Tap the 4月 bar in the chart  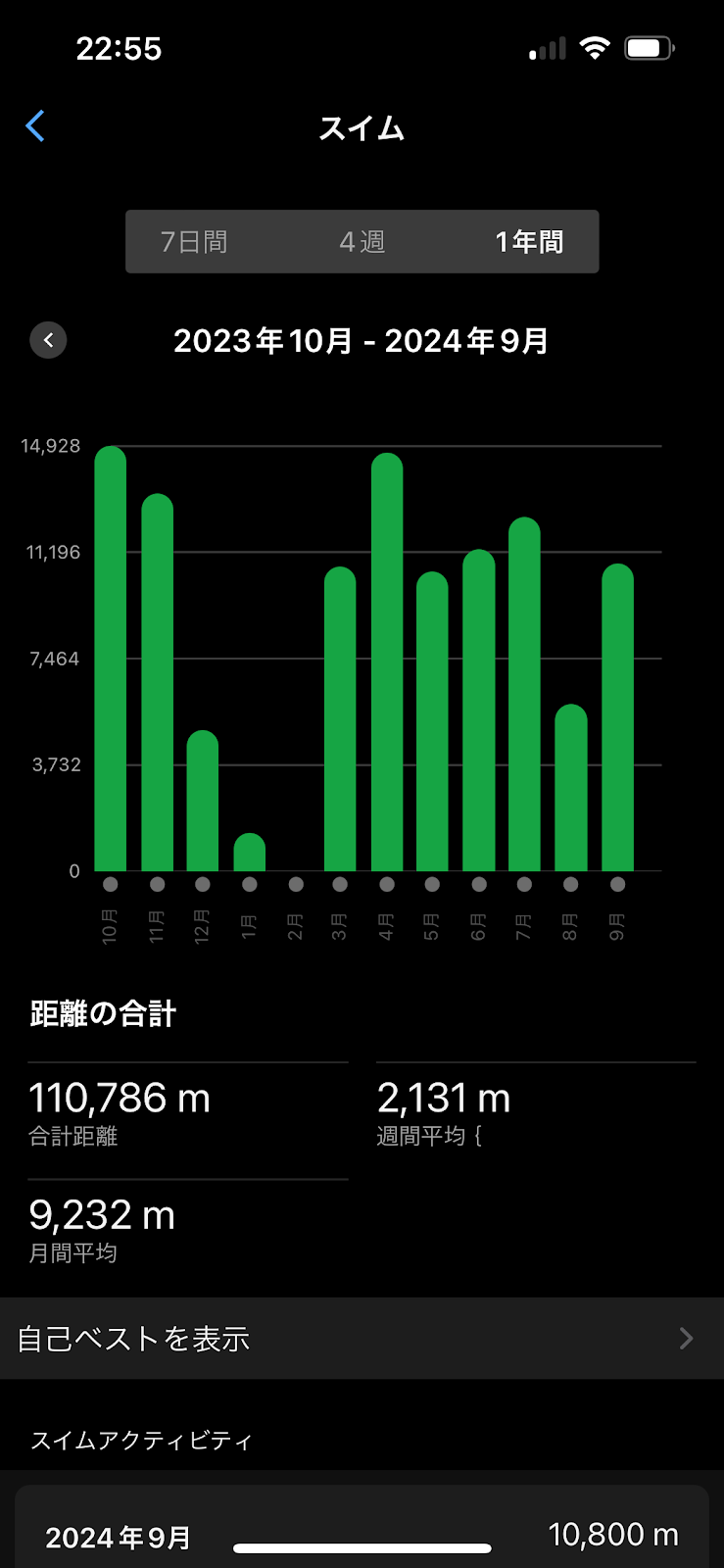387,661
